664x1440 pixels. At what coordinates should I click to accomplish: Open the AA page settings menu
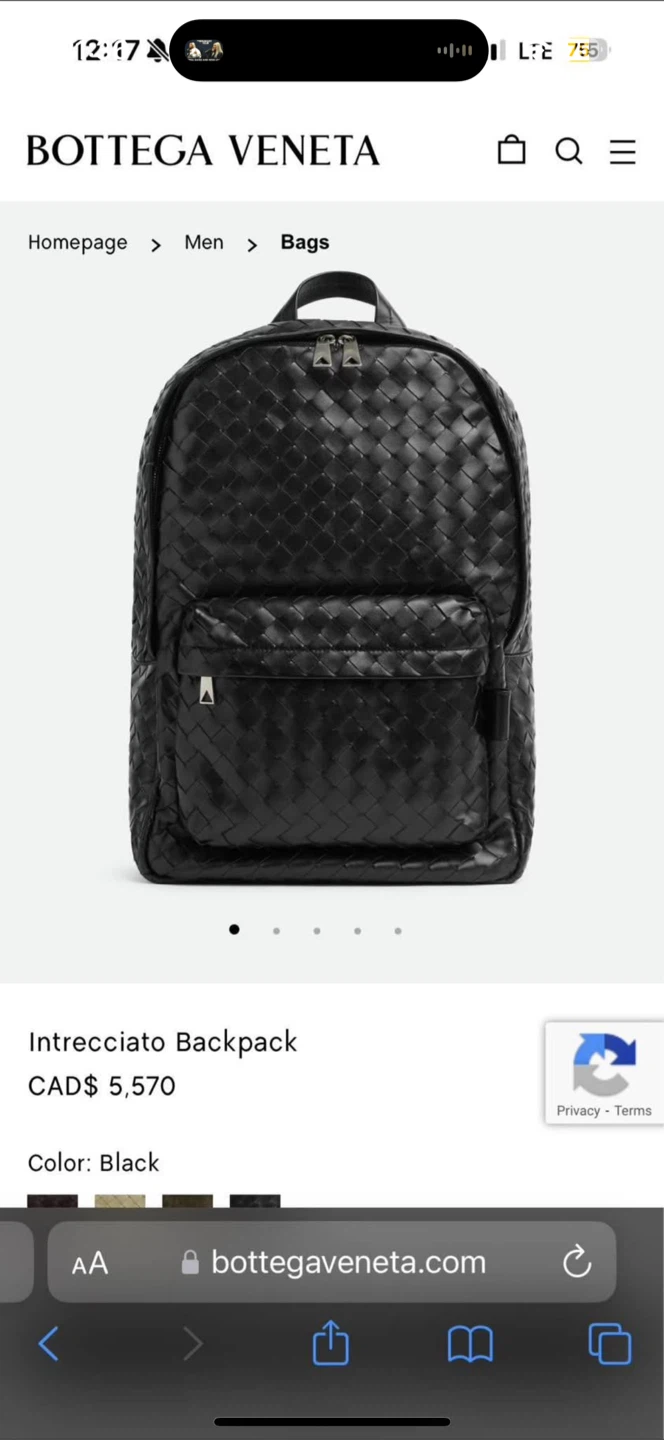[x=90, y=1263]
